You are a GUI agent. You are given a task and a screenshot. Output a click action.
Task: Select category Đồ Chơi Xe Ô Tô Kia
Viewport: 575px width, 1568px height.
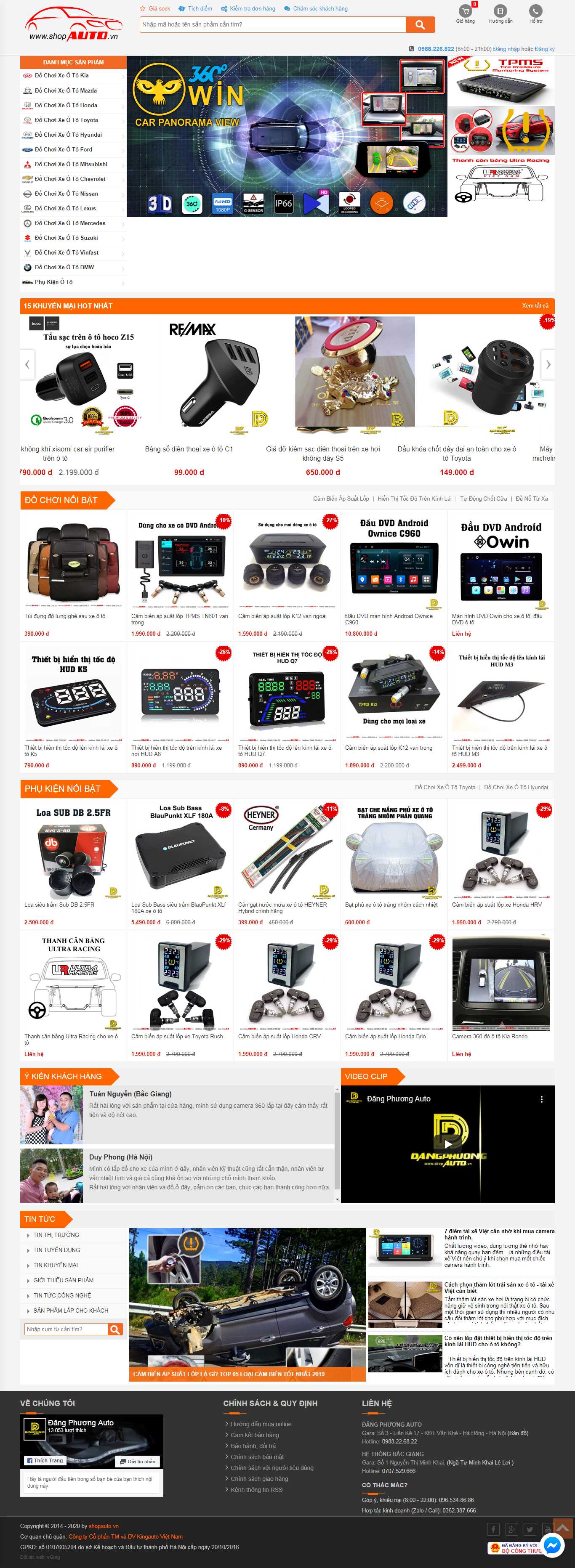click(x=61, y=75)
